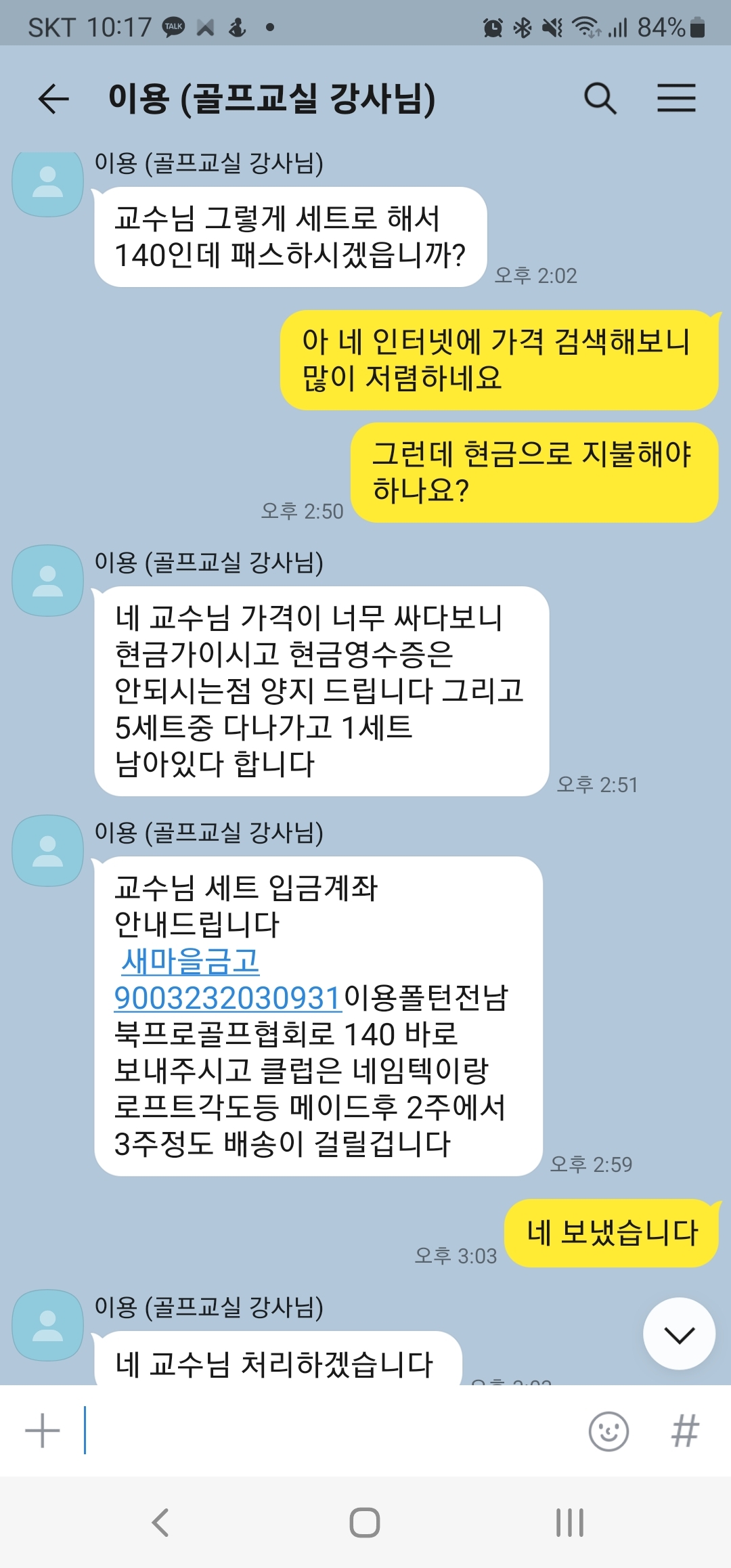Open the hashtag search shortcut
731x1568 pixels.
pyautogui.click(x=685, y=1431)
